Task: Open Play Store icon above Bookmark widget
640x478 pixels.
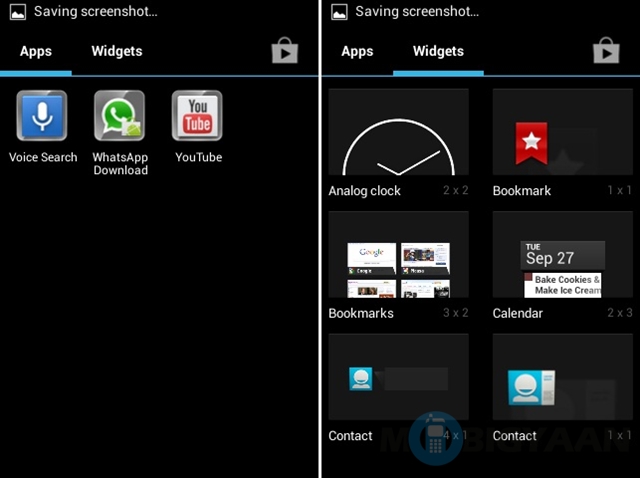Action: (606, 51)
